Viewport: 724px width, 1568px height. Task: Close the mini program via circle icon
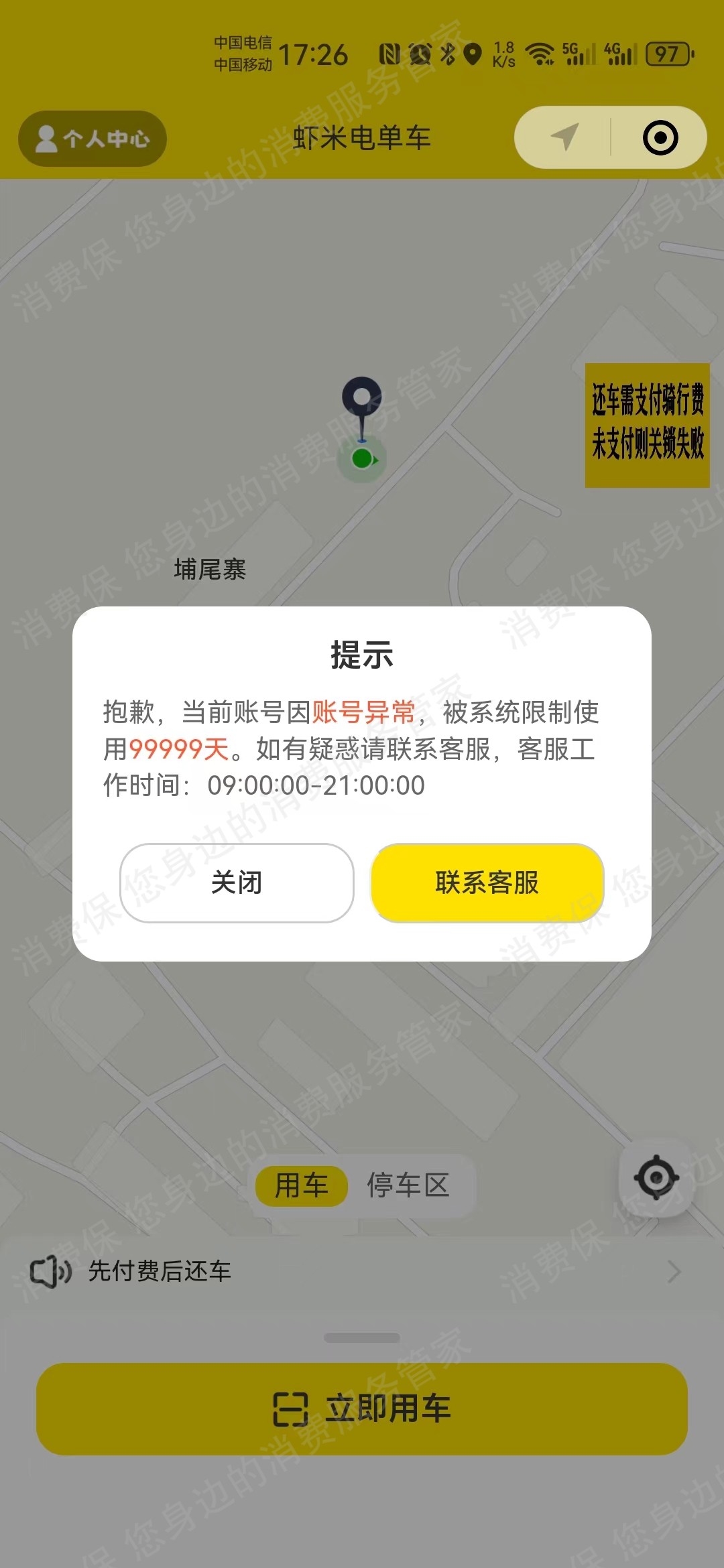click(x=660, y=138)
